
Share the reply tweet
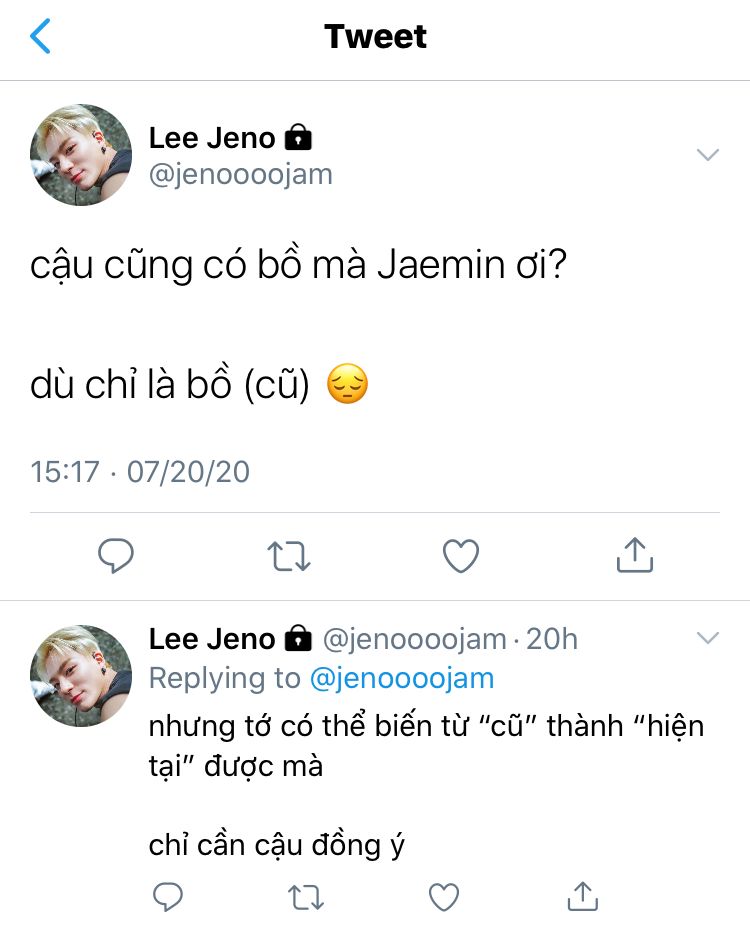coord(582,895)
